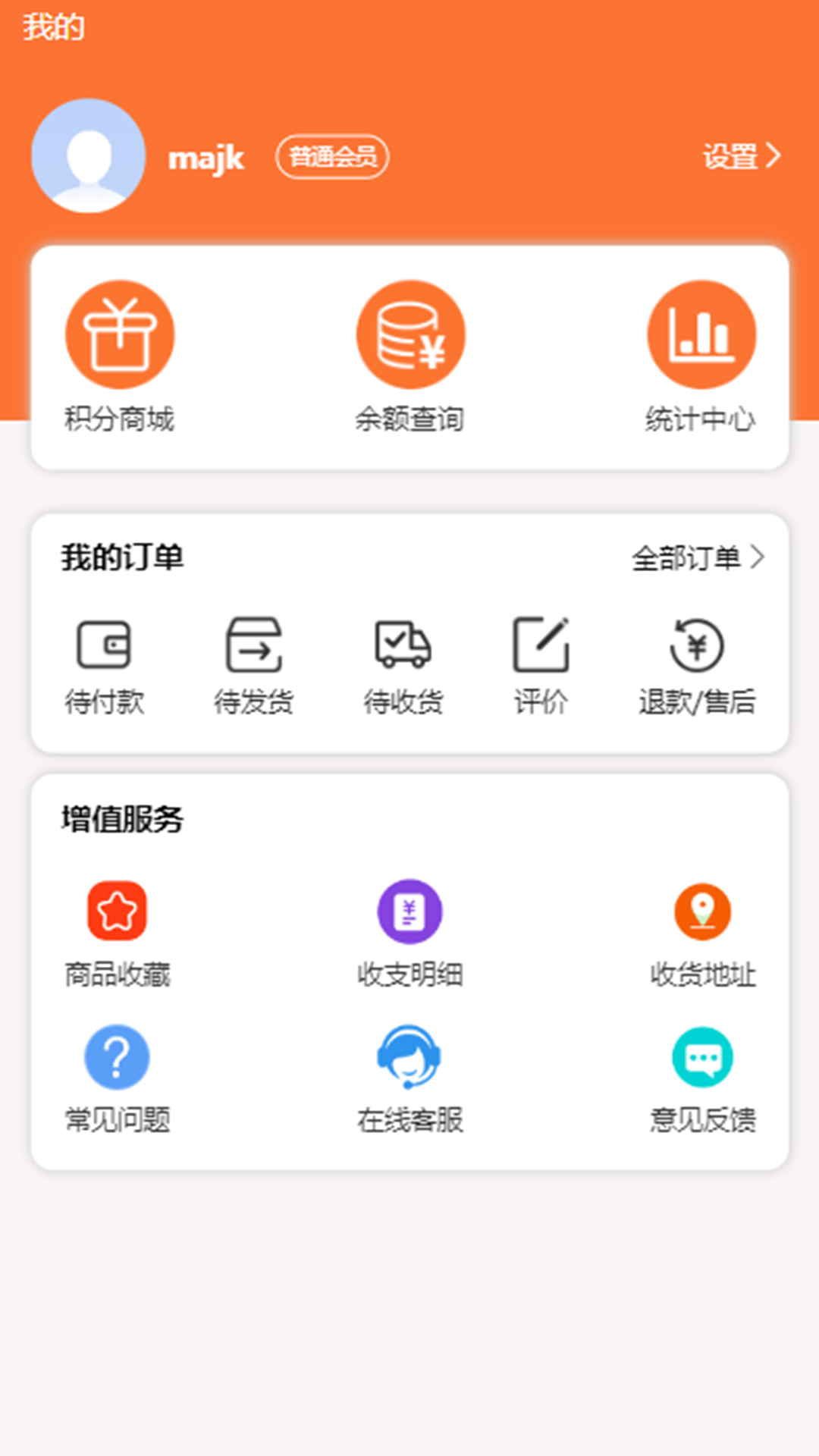Image resolution: width=819 pixels, height=1456 pixels.
Task: Open 商品收藏 product favorites
Action: tap(118, 934)
